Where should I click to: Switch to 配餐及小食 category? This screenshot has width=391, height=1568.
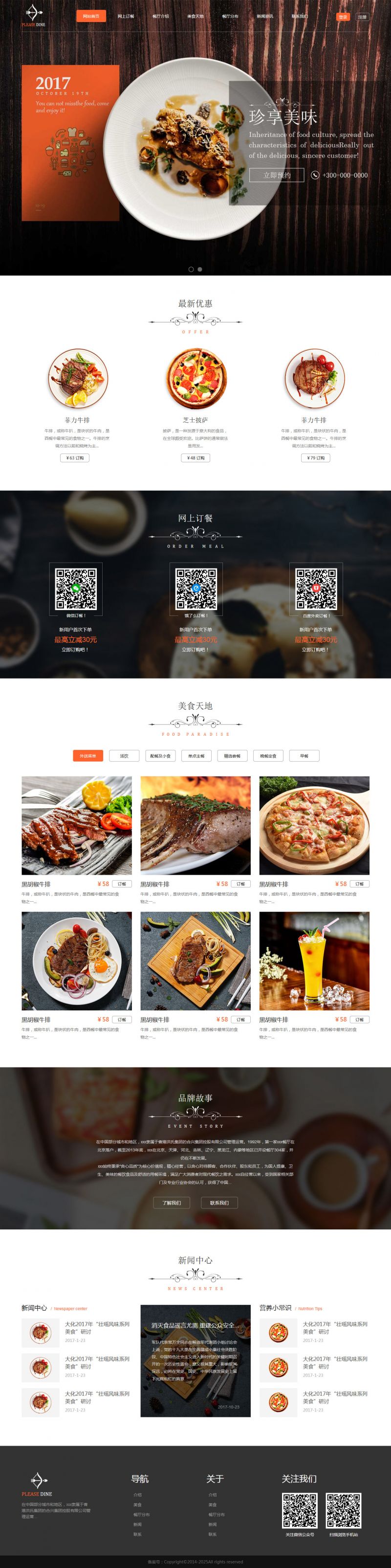point(160,756)
